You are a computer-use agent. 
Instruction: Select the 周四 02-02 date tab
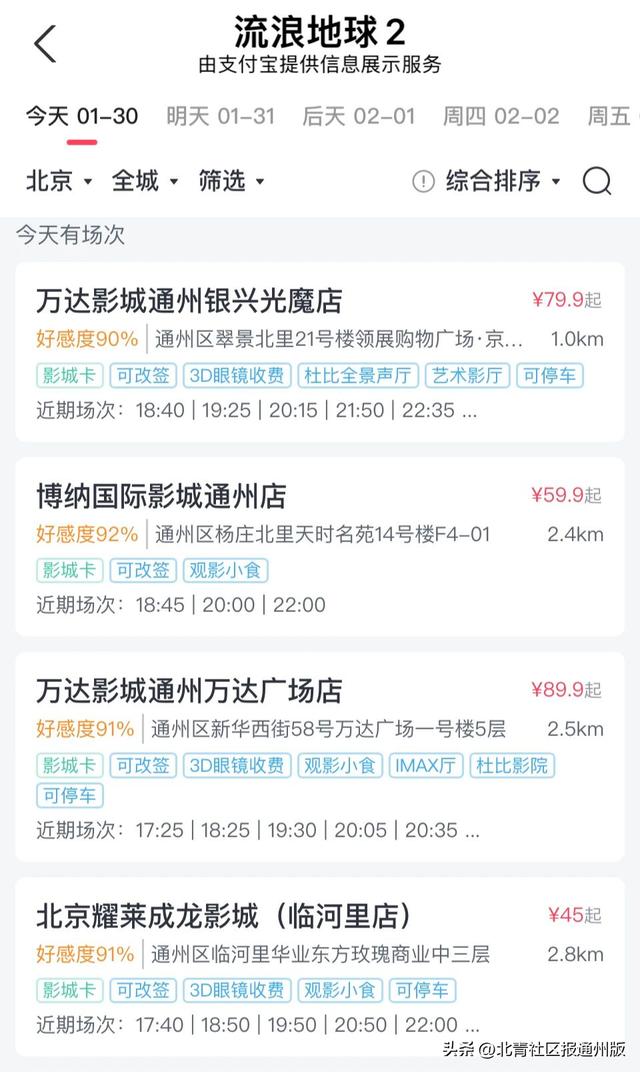coord(501,116)
